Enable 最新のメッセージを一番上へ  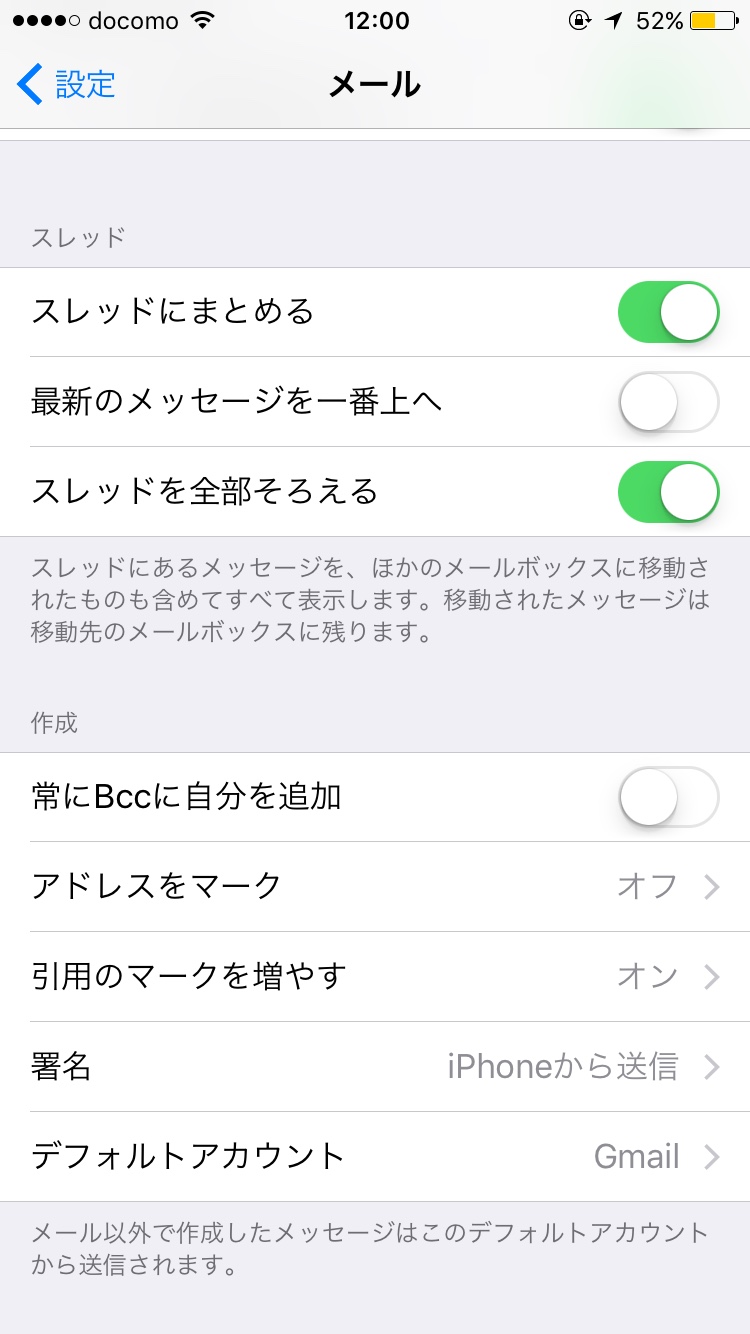coord(668,402)
